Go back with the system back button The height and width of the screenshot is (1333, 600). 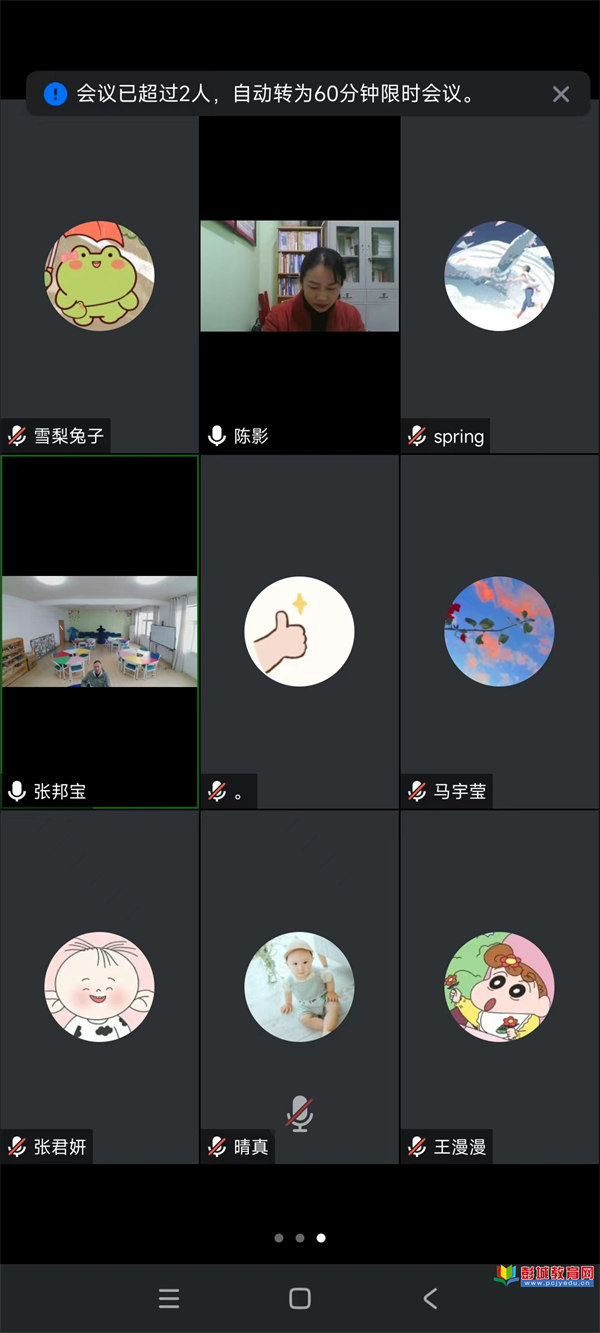click(x=430, y=1298)
